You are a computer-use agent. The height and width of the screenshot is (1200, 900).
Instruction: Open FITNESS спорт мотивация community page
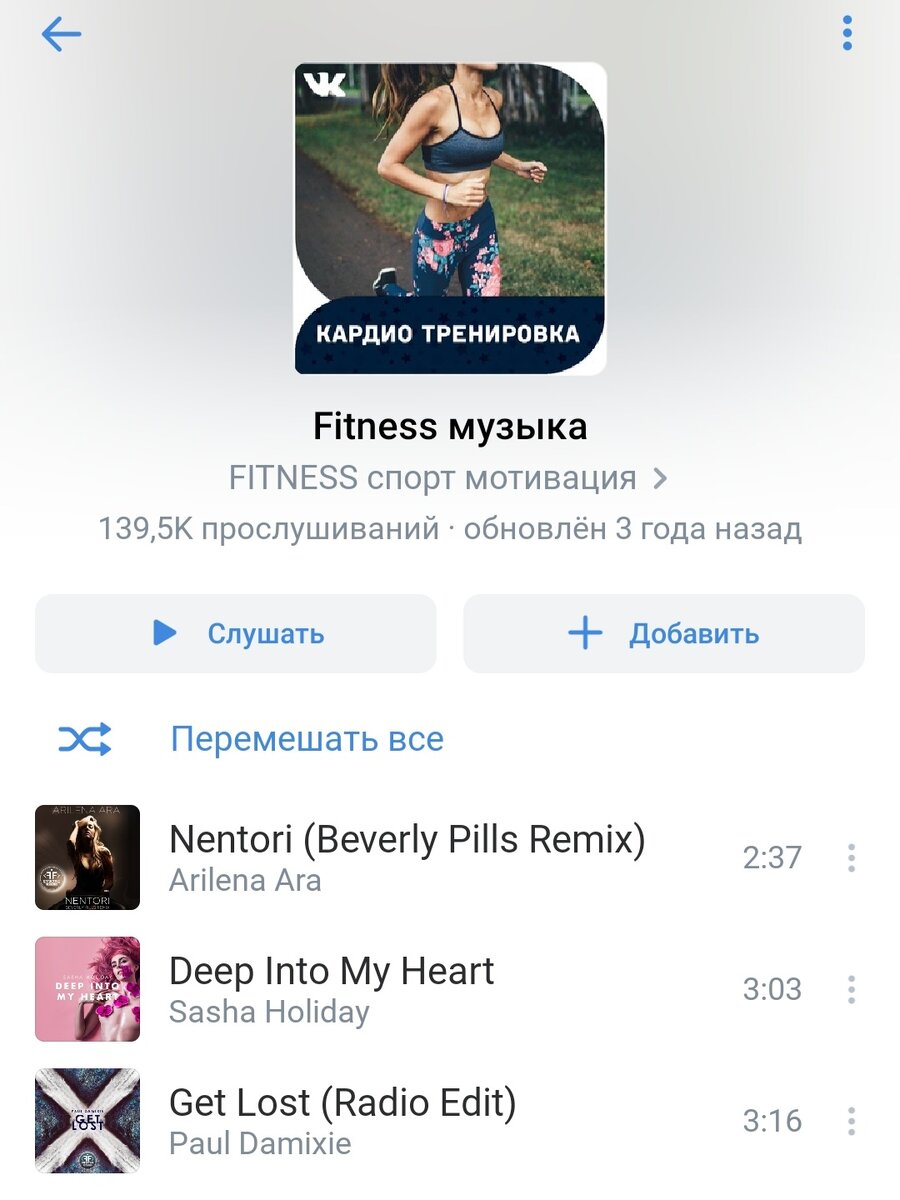coord(448,478)
